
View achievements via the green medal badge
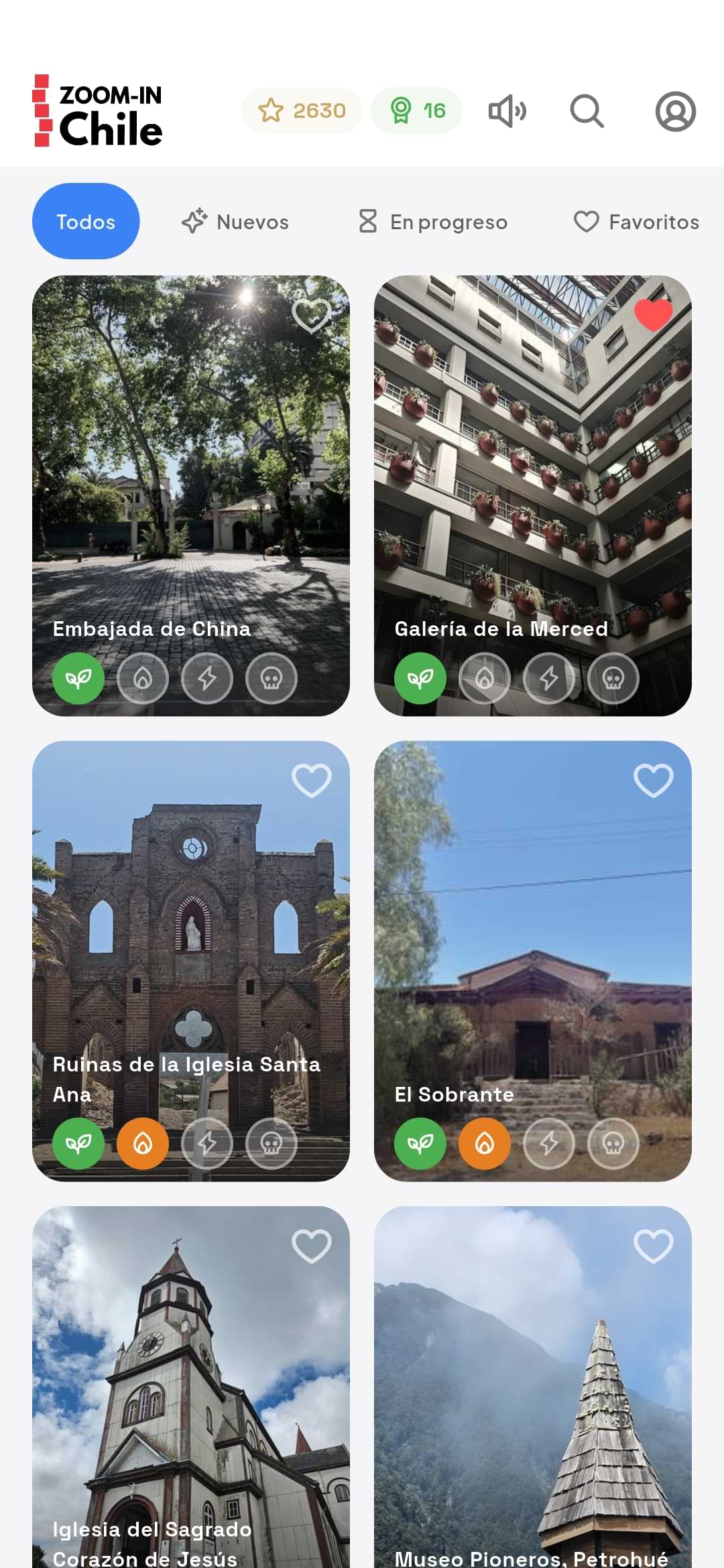(417, 111)
